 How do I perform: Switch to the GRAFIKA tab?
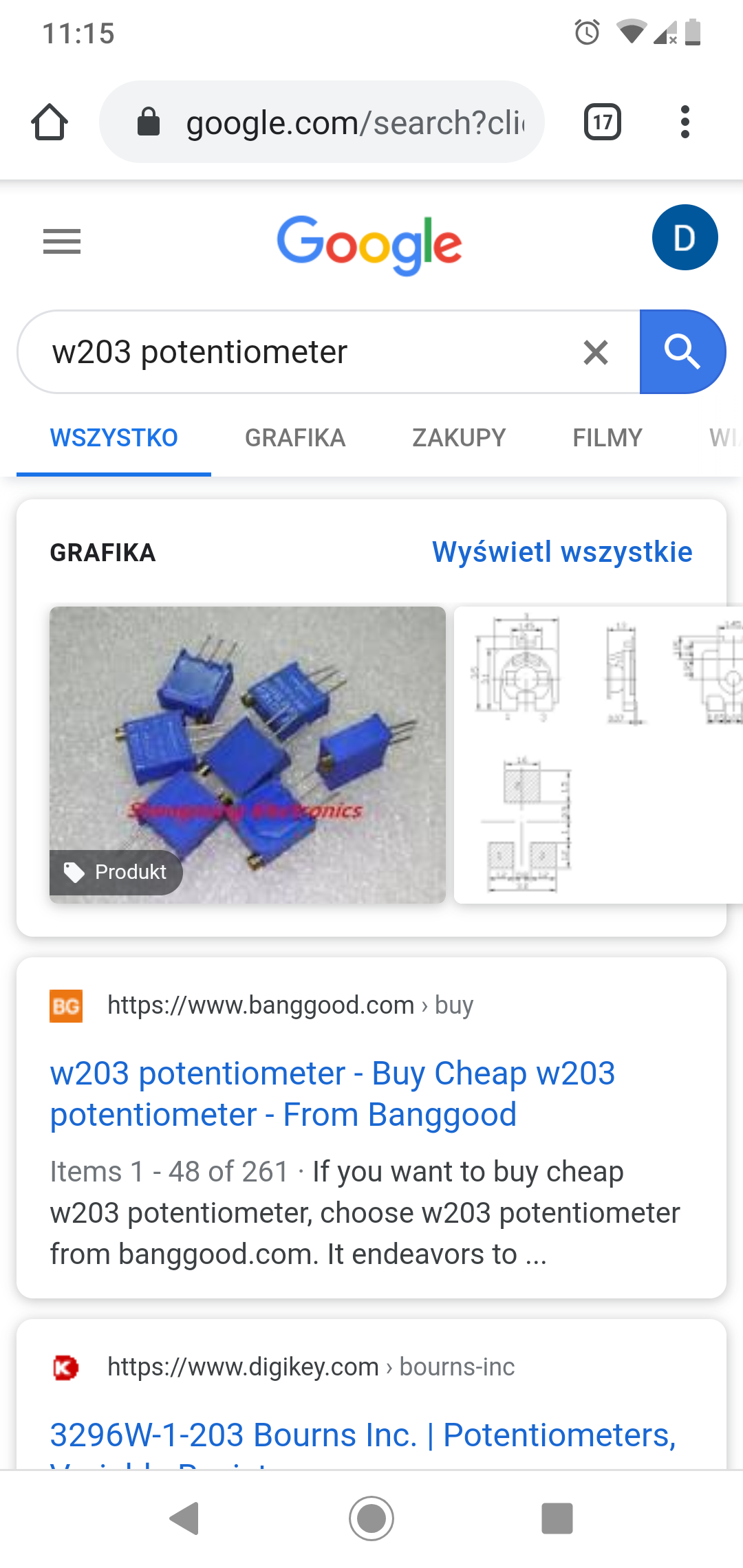pos(295,438)
